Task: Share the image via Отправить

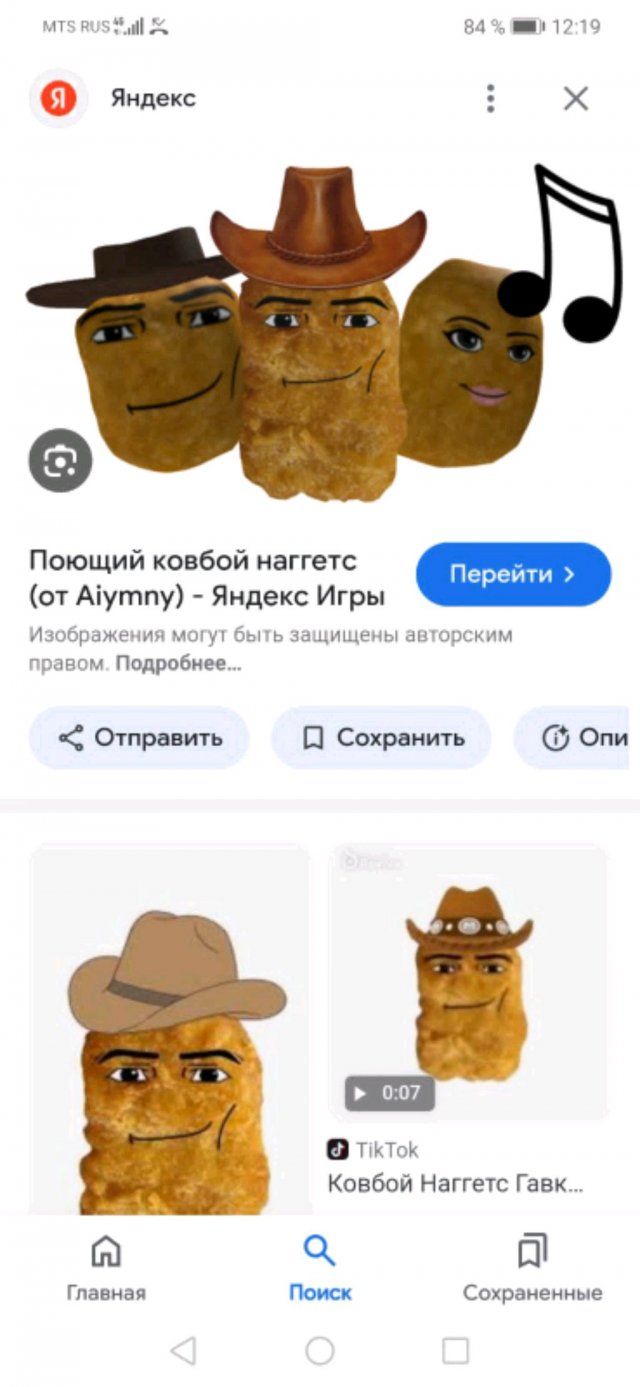Action: coord(139,738)
